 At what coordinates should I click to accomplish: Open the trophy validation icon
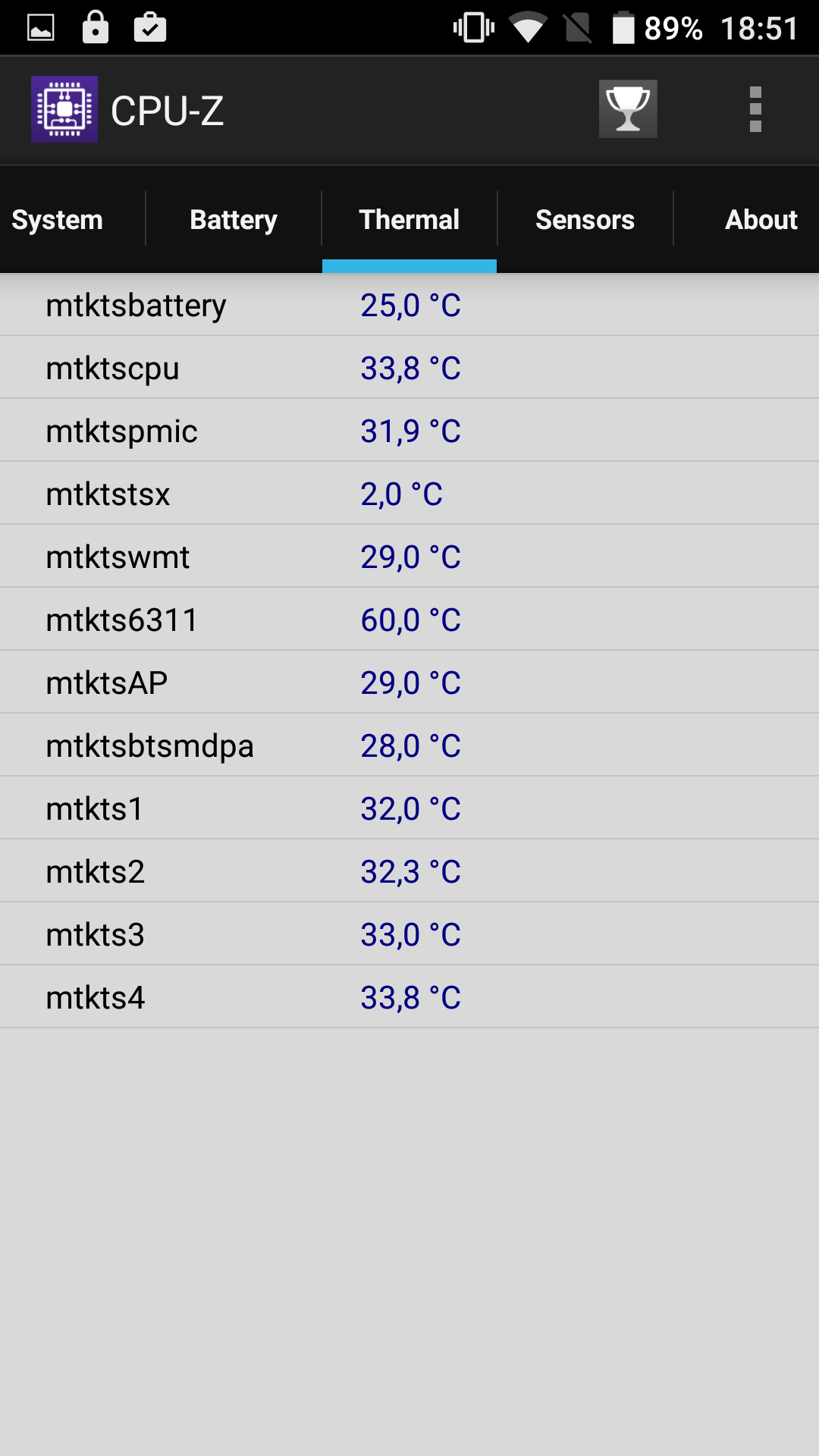click(628, 109)
